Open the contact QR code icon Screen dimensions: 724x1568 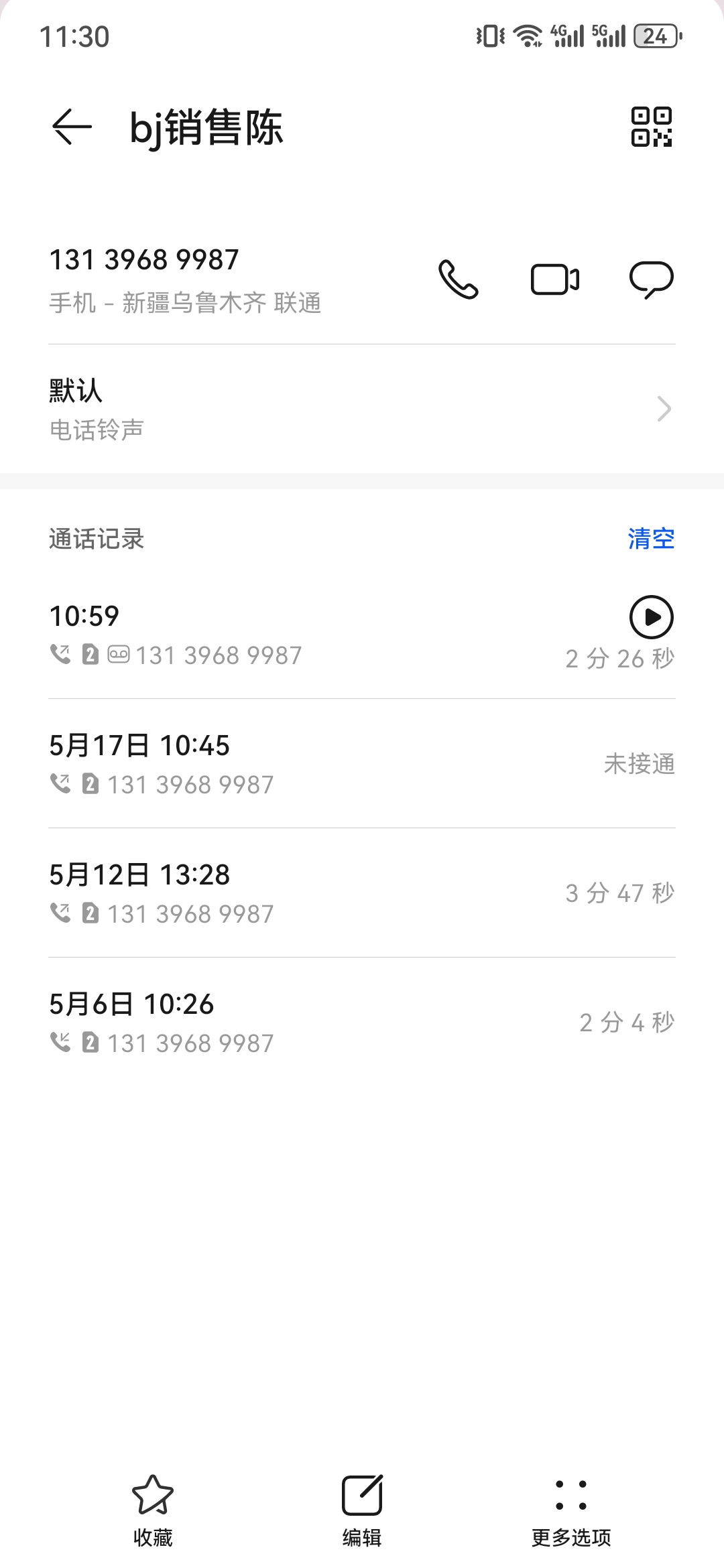point(652,127)
